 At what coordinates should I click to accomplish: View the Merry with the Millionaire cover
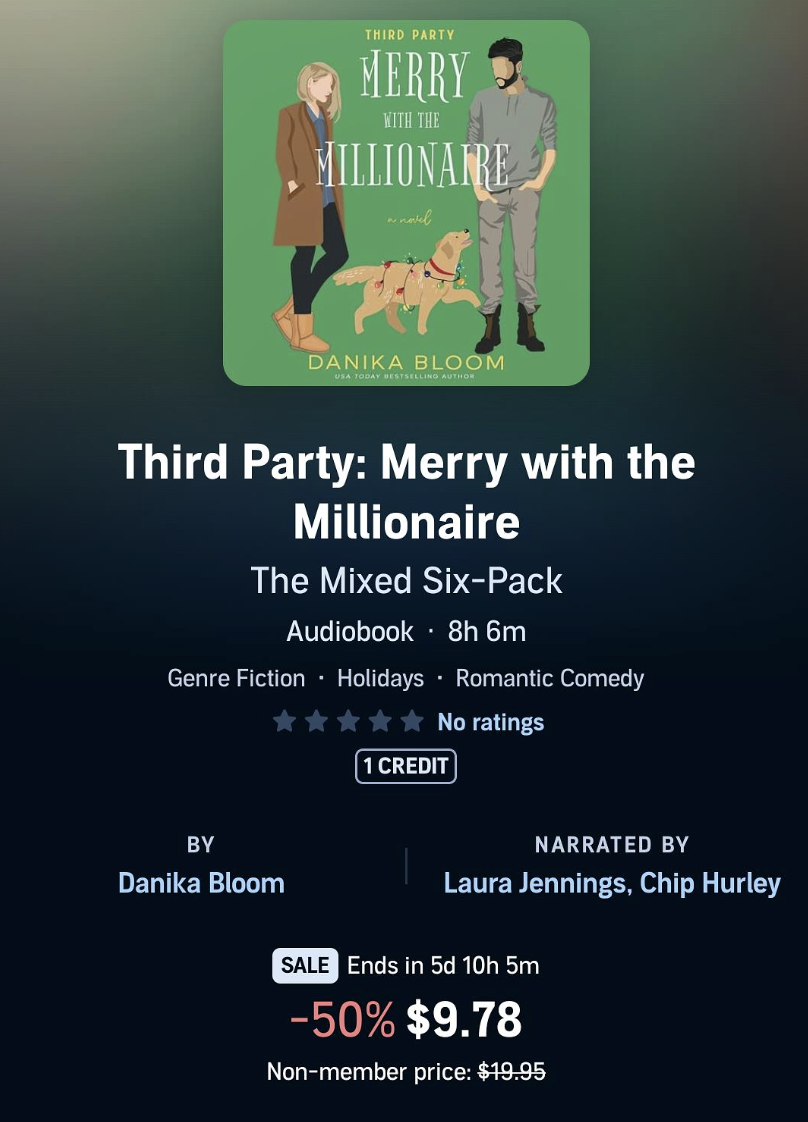(x=406, y=203)
